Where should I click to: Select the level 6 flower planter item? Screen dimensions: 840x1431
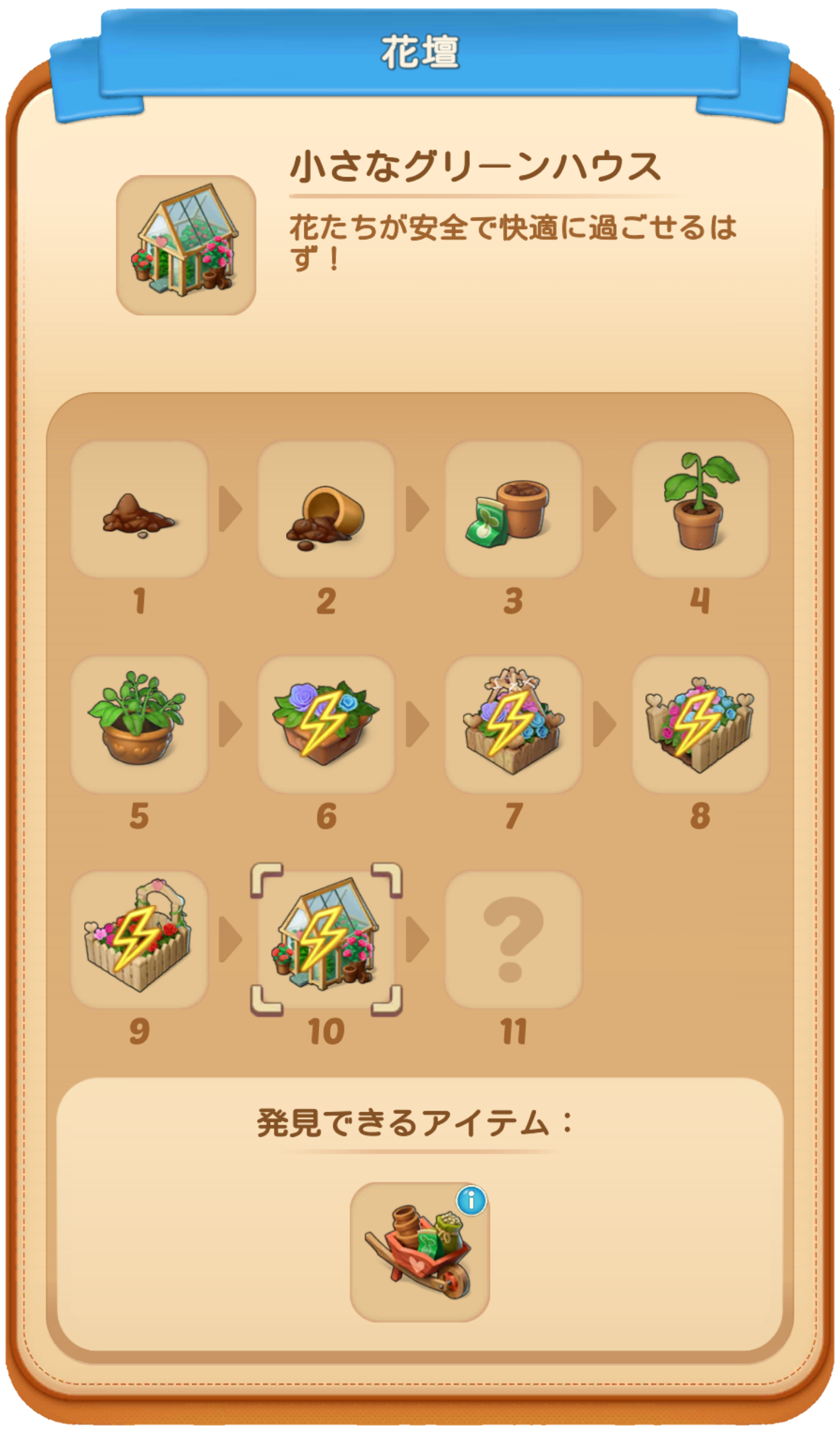point(326,724)
